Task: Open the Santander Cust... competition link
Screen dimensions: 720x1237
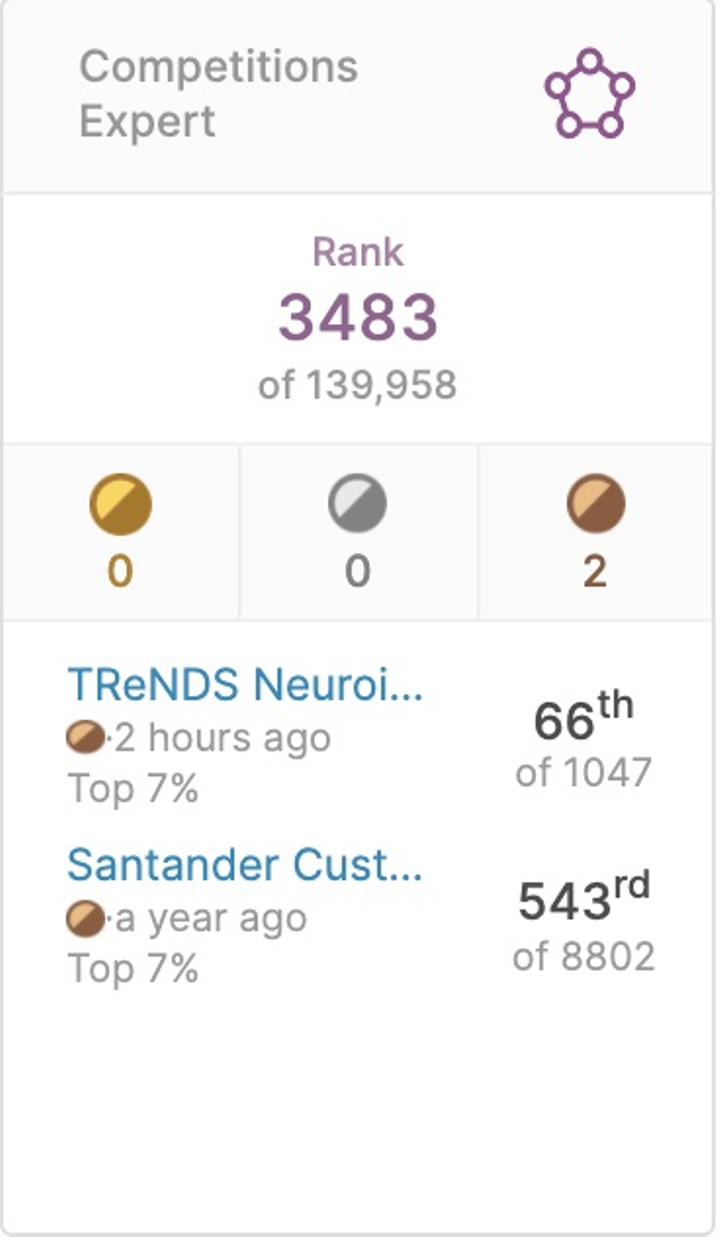Action: [245, 865]
